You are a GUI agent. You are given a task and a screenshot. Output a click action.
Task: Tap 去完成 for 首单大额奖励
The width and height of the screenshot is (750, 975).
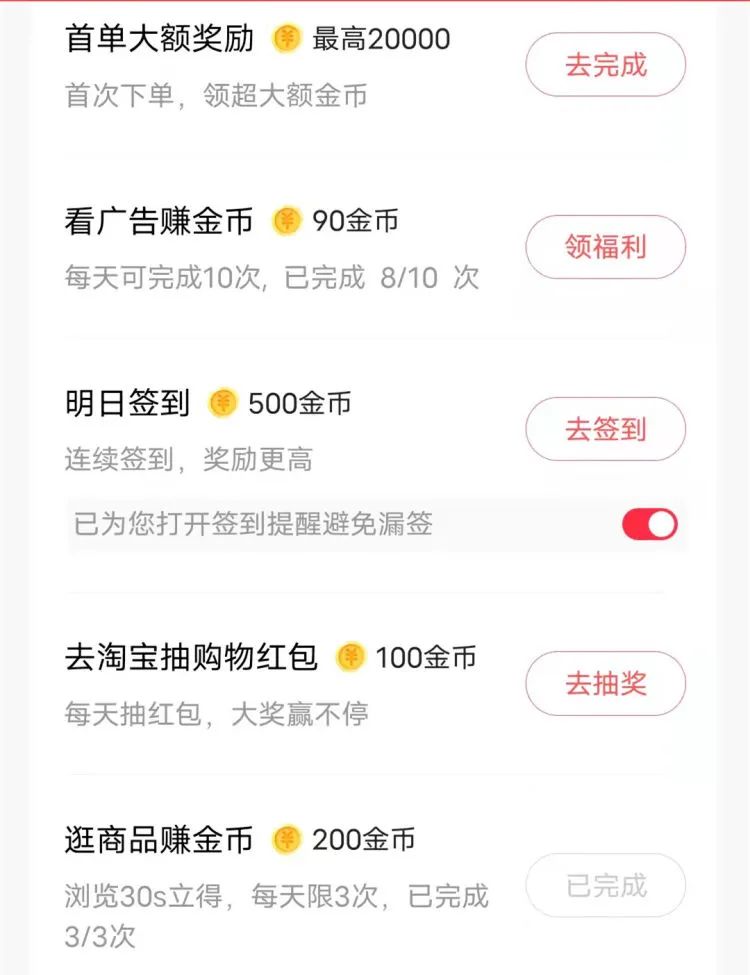pos(605,65)
